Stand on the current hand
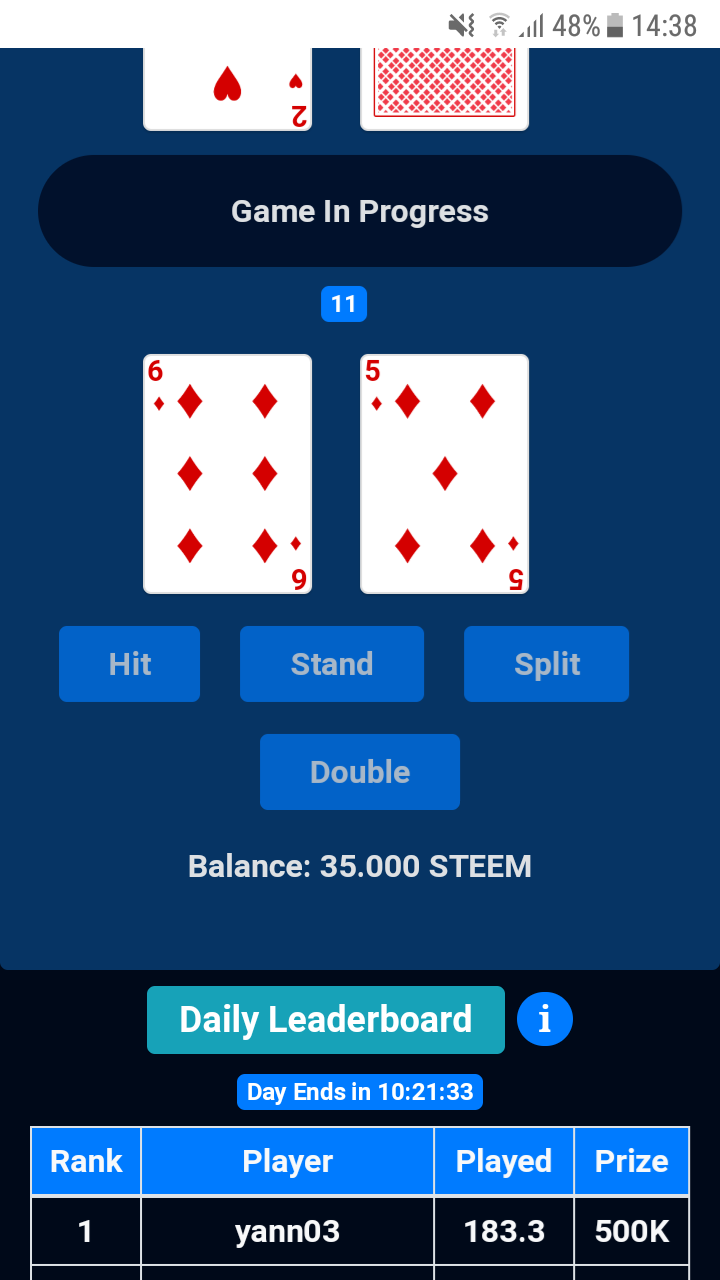Screen dimensions: 720x1280 point(331,664)
